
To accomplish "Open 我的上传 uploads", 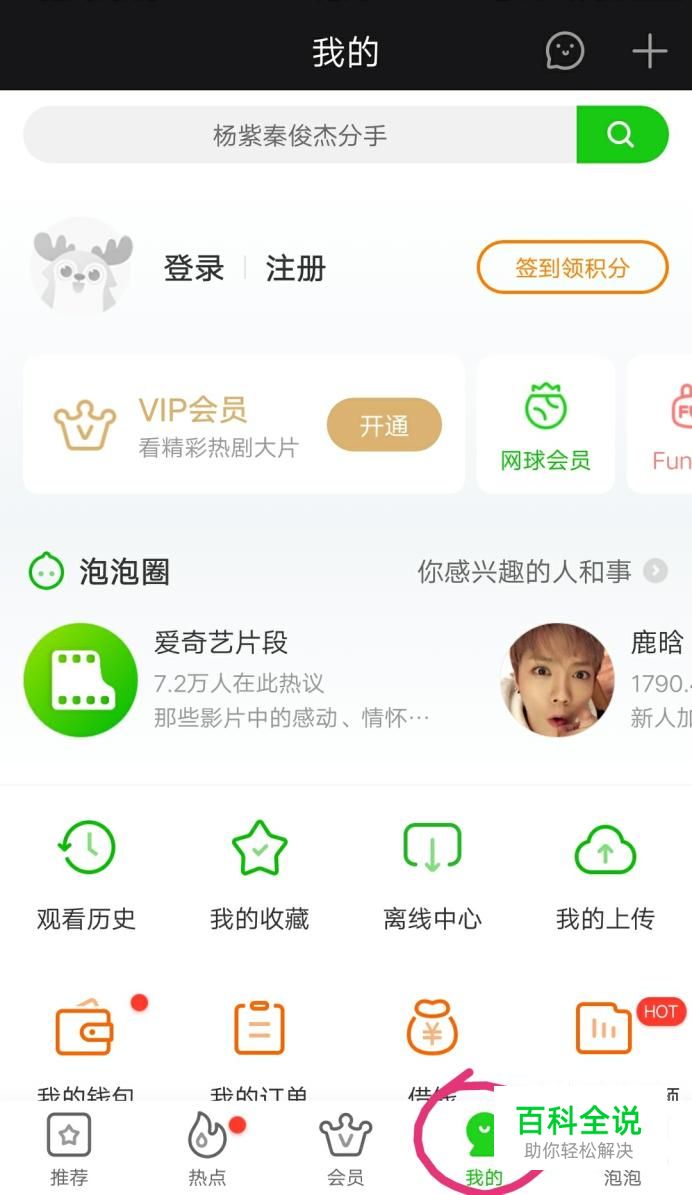I will click(x=605, y=875).
